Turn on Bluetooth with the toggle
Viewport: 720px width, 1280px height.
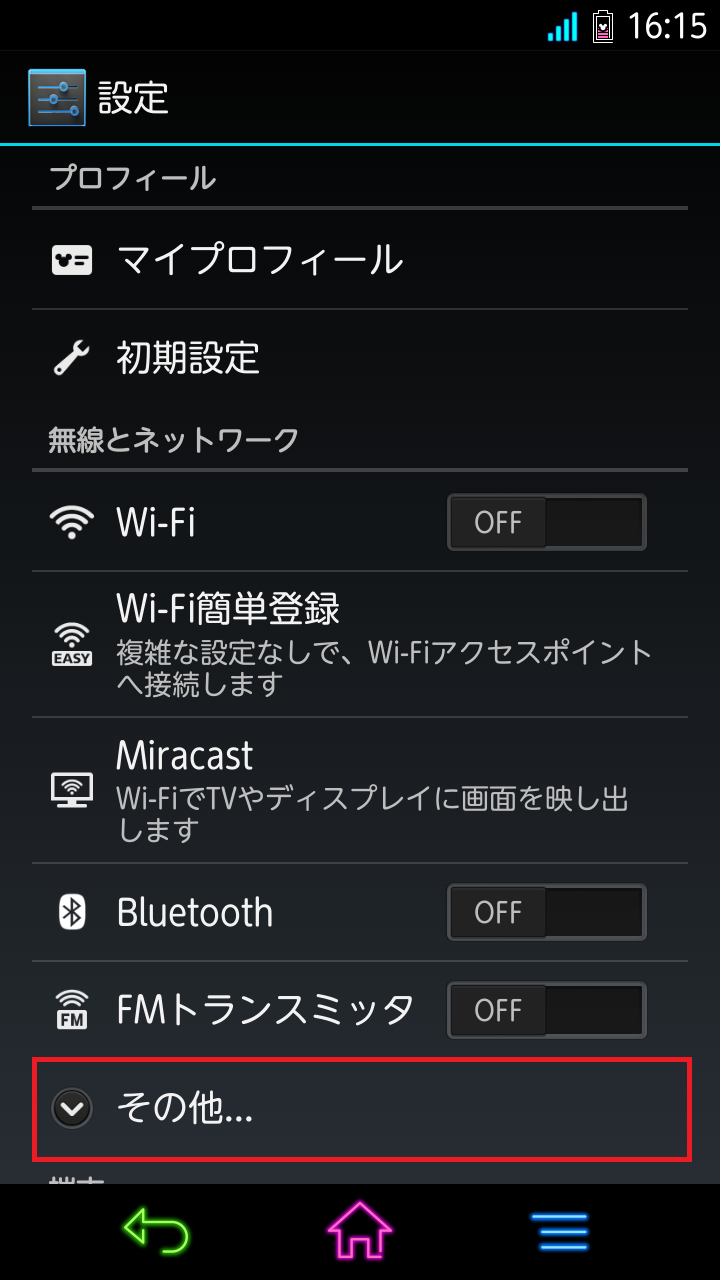546,912
